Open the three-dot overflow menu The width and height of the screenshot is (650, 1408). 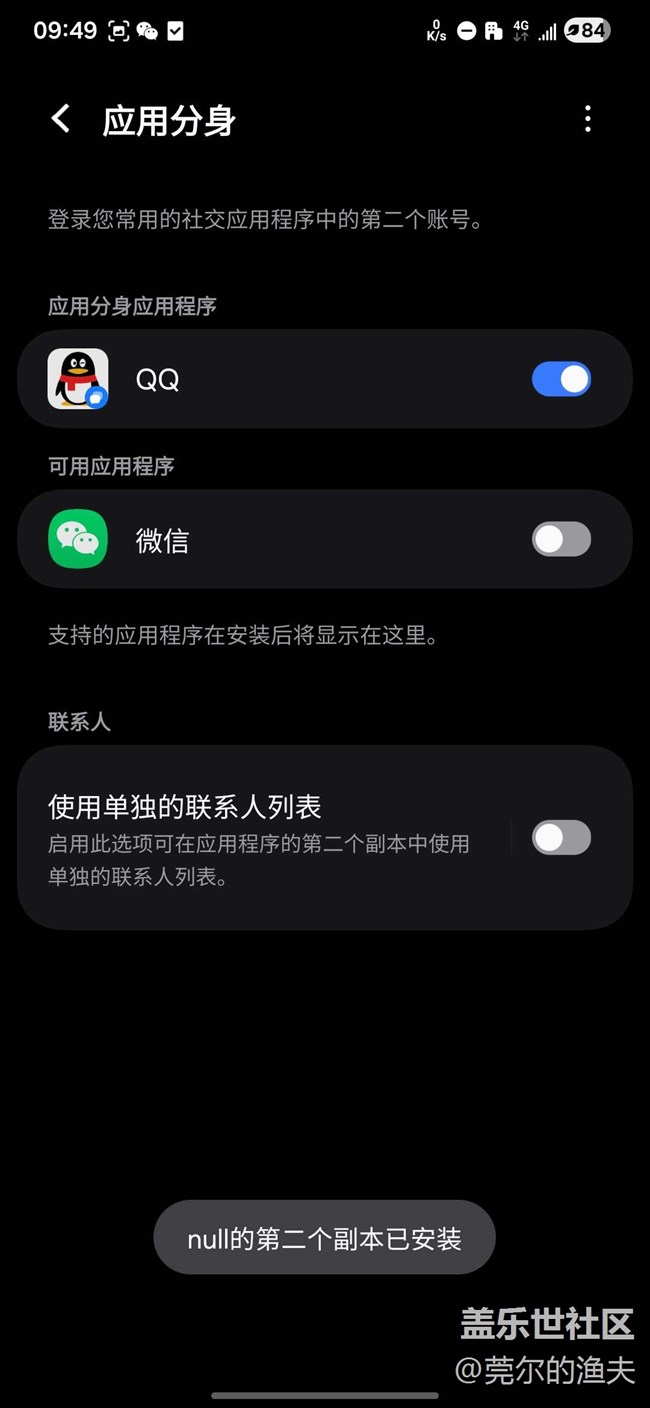[587, 120]
